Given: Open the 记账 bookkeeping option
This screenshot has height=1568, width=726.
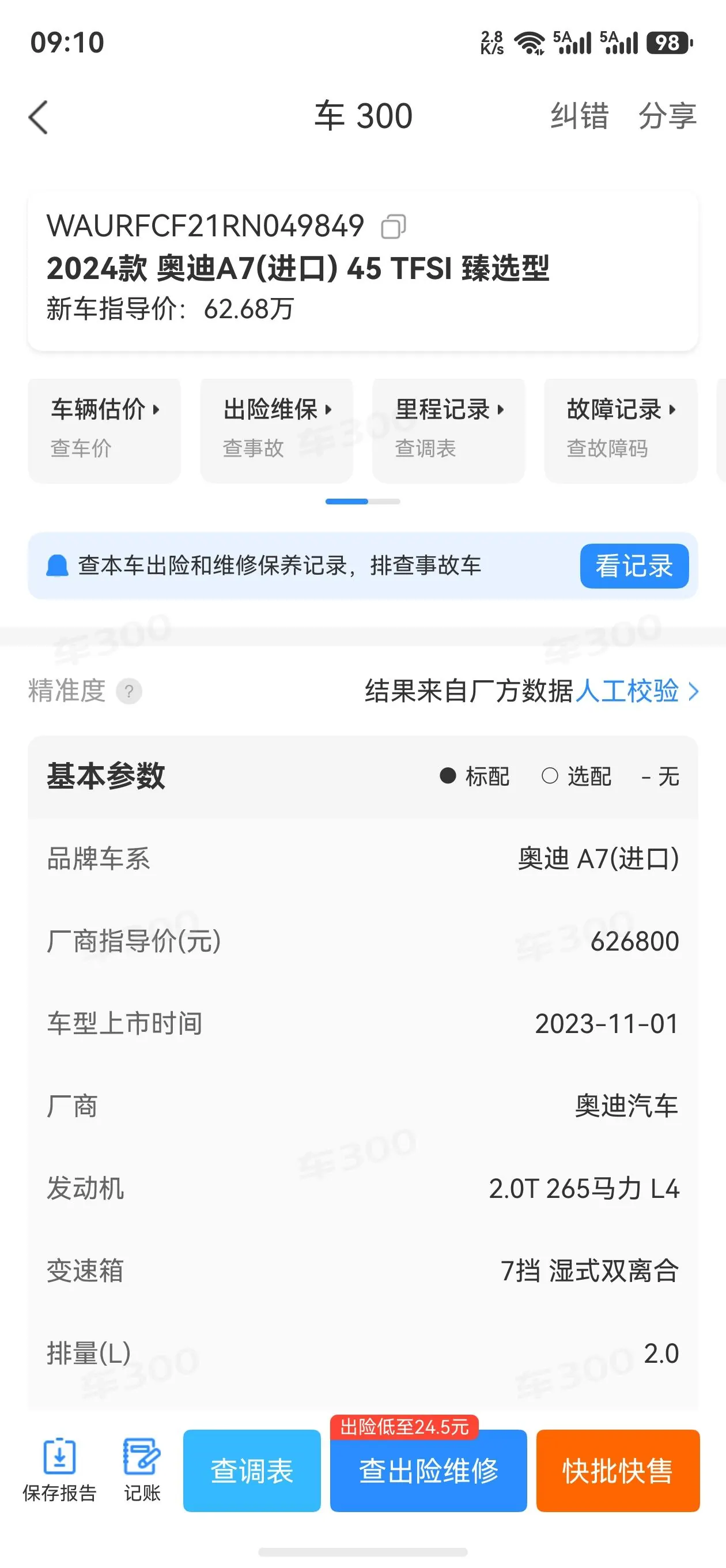Looking at the screenshot, I should tap(142, 1469).
